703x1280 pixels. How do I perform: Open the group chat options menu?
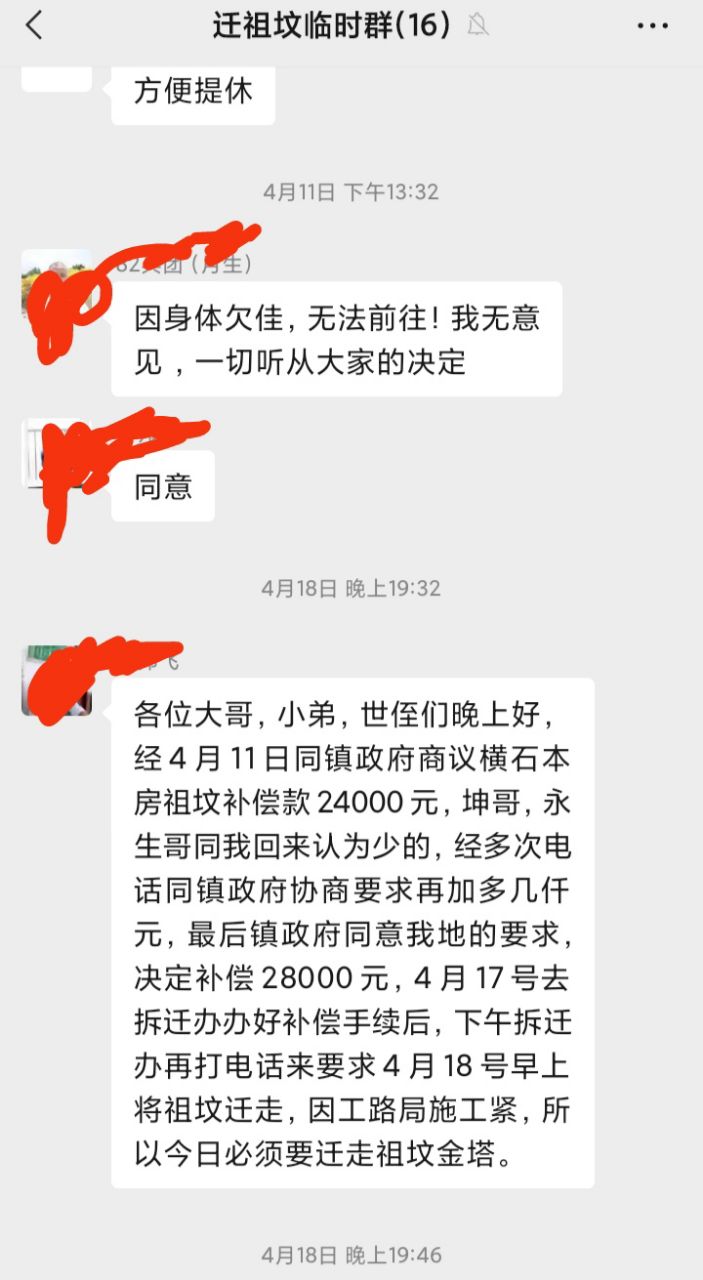(x=652, y=26)
